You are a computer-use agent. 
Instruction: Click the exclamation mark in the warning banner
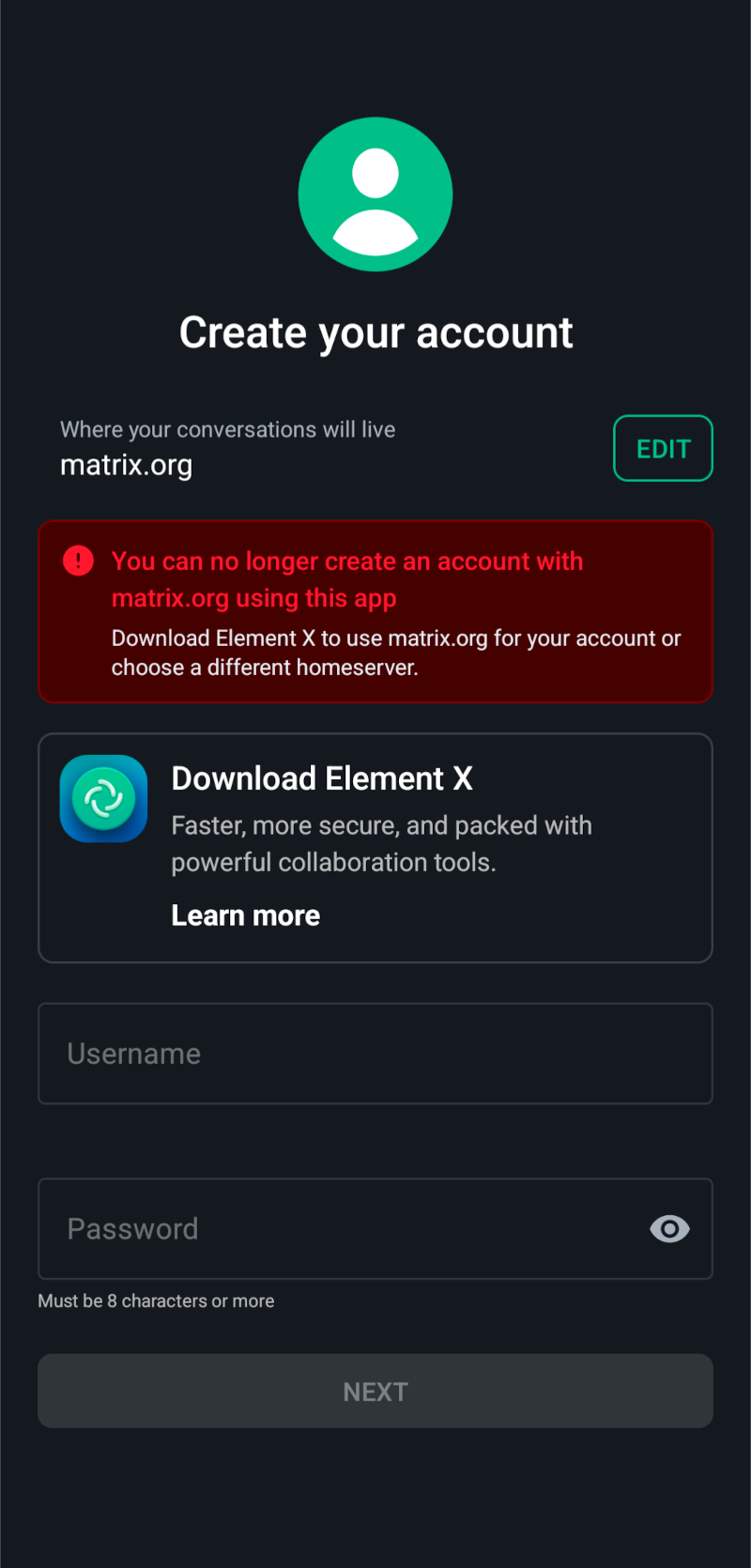pyautogui.click(x=78, y=561)
